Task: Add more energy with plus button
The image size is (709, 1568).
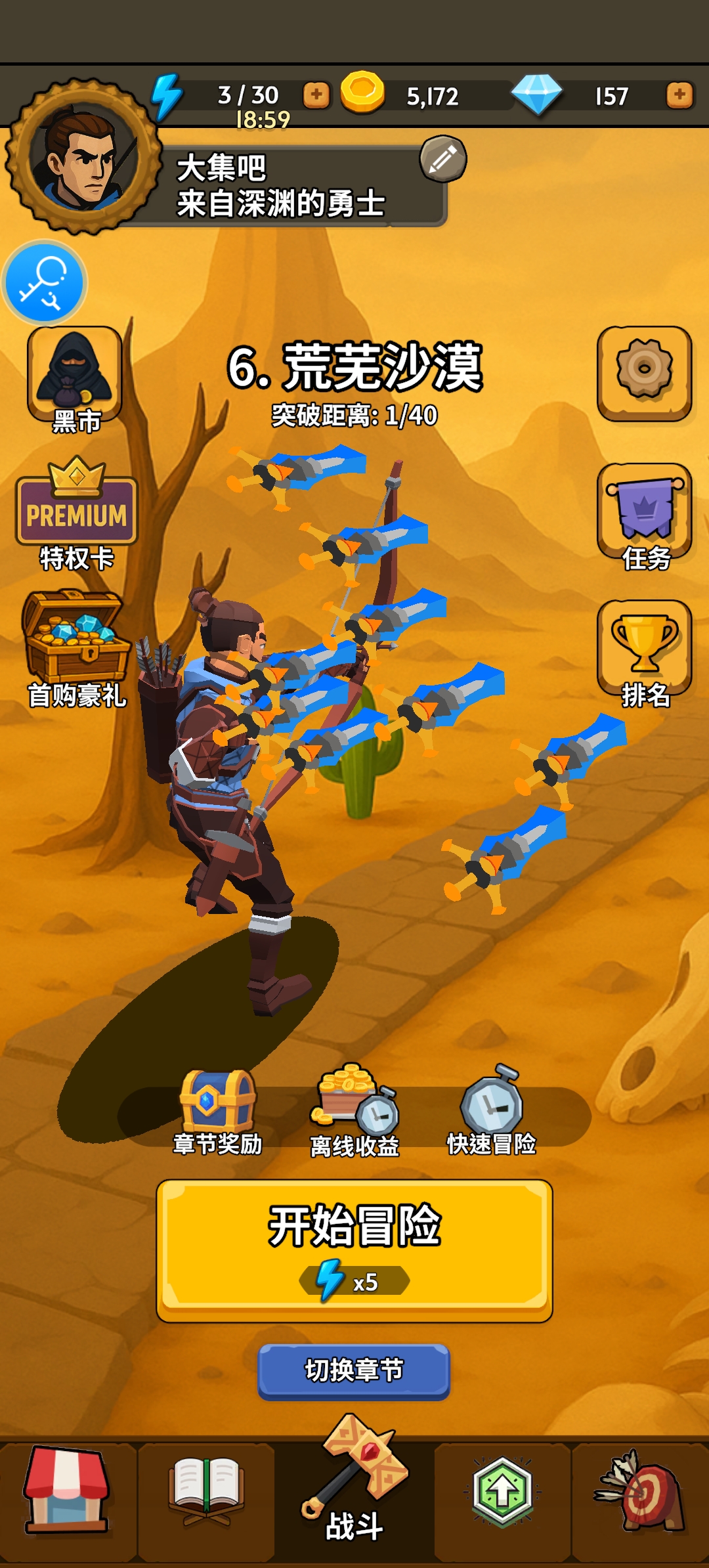Action: 316,95
